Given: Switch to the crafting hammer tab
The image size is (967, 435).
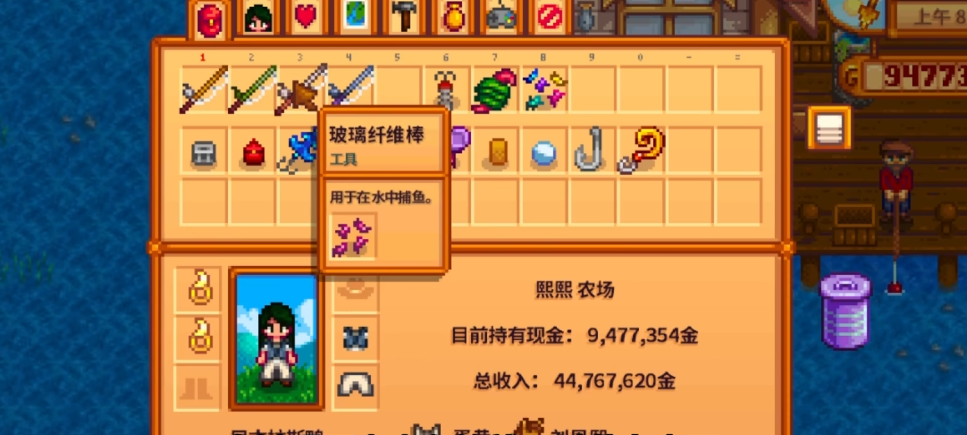Looking at the screenshot, I should 404,19.
